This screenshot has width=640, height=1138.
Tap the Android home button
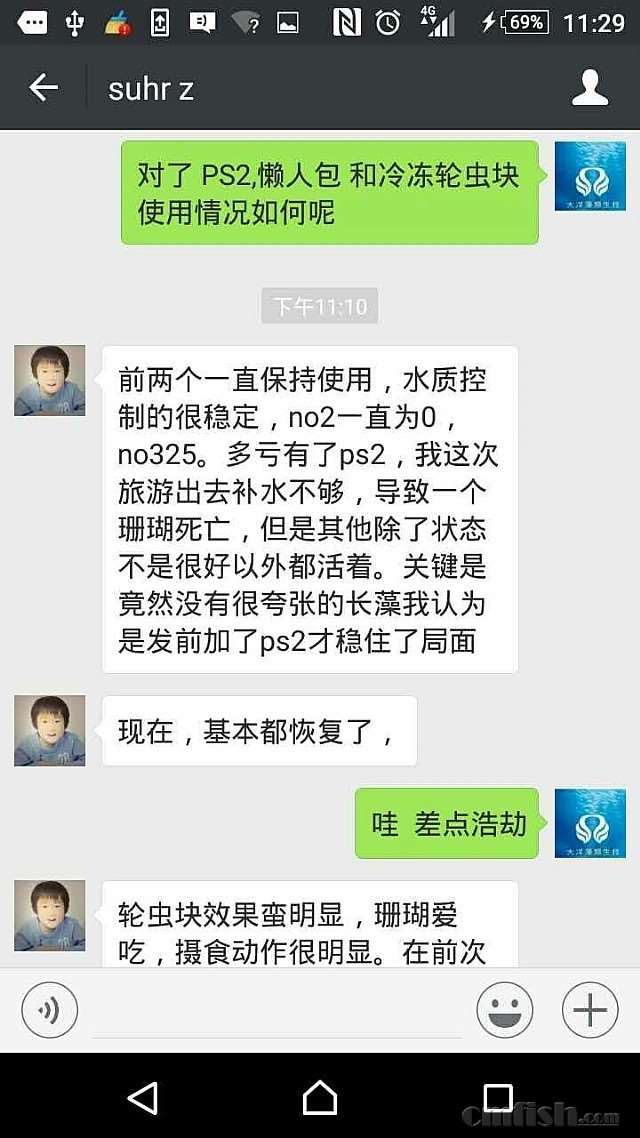click(x=320, y=1097)
